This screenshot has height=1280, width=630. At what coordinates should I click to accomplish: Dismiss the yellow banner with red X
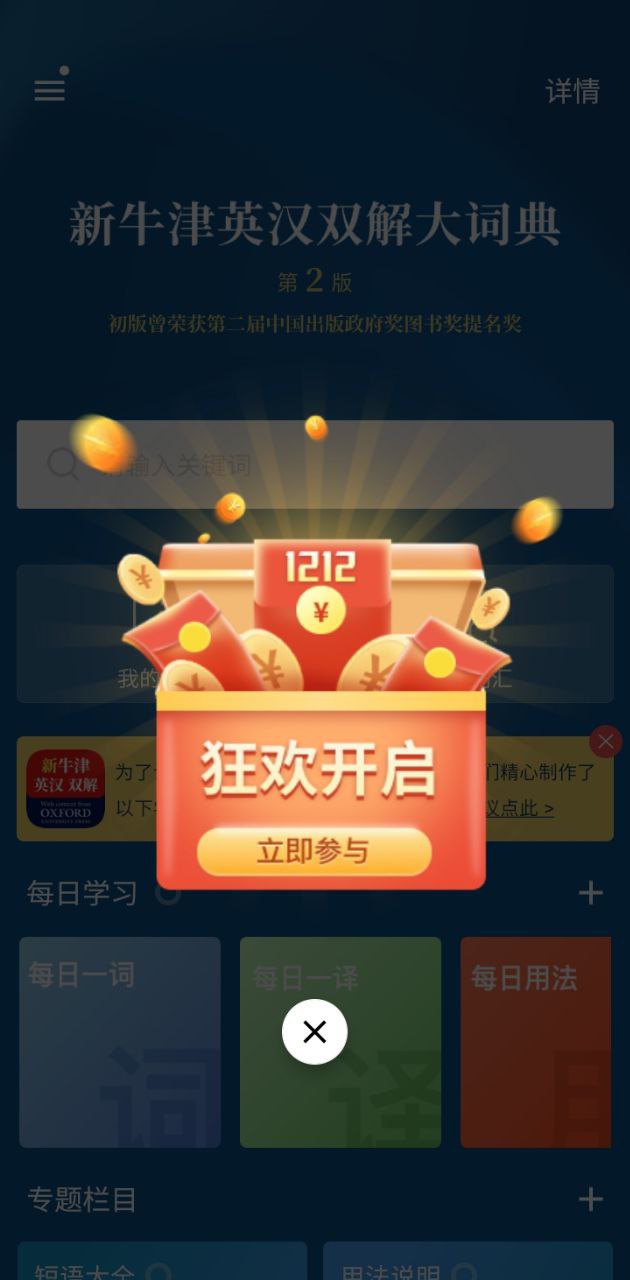(605, 742)
